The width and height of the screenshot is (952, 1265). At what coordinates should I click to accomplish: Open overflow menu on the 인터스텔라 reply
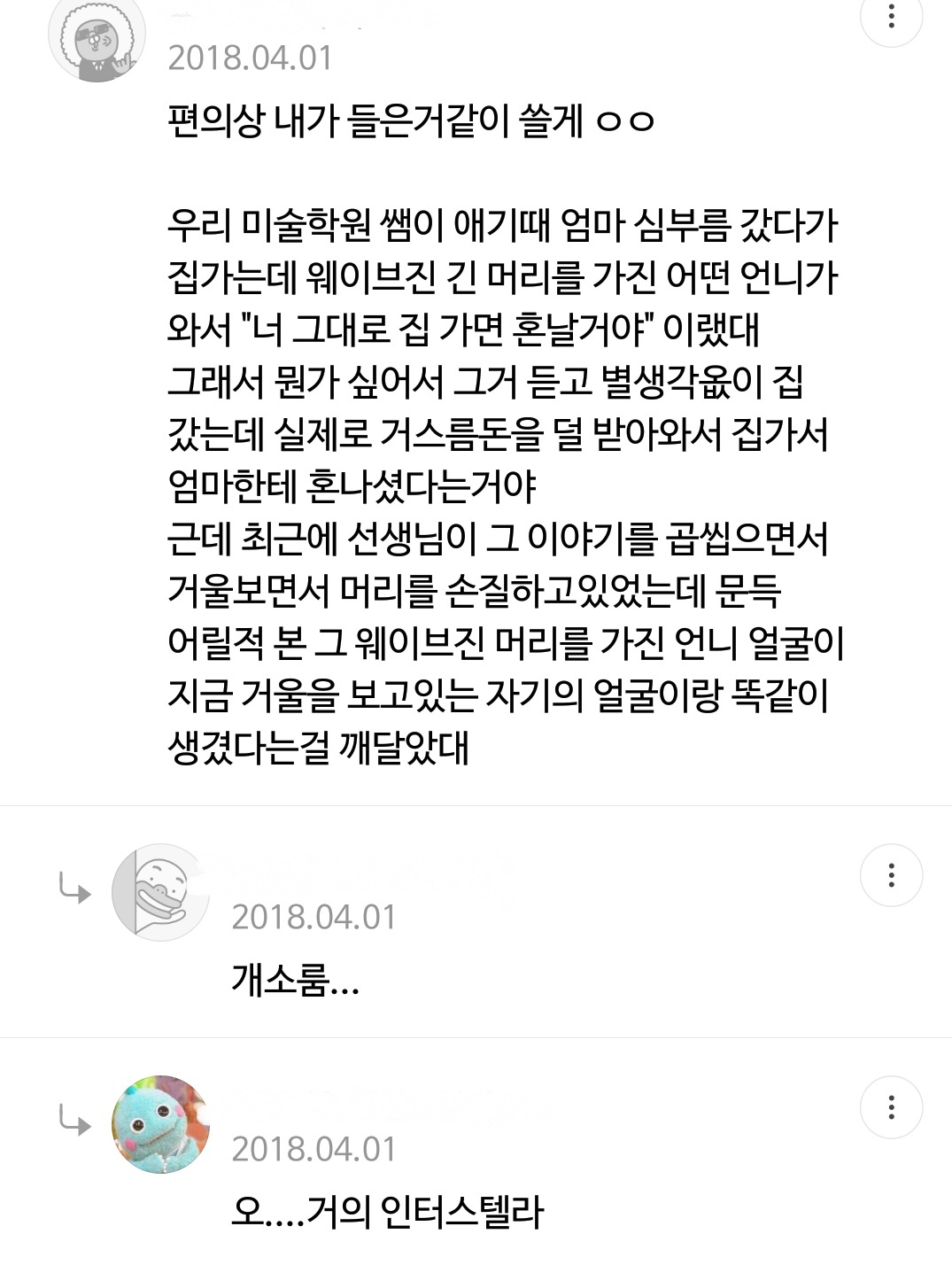pyautogui.click(x=891, y=1107)
